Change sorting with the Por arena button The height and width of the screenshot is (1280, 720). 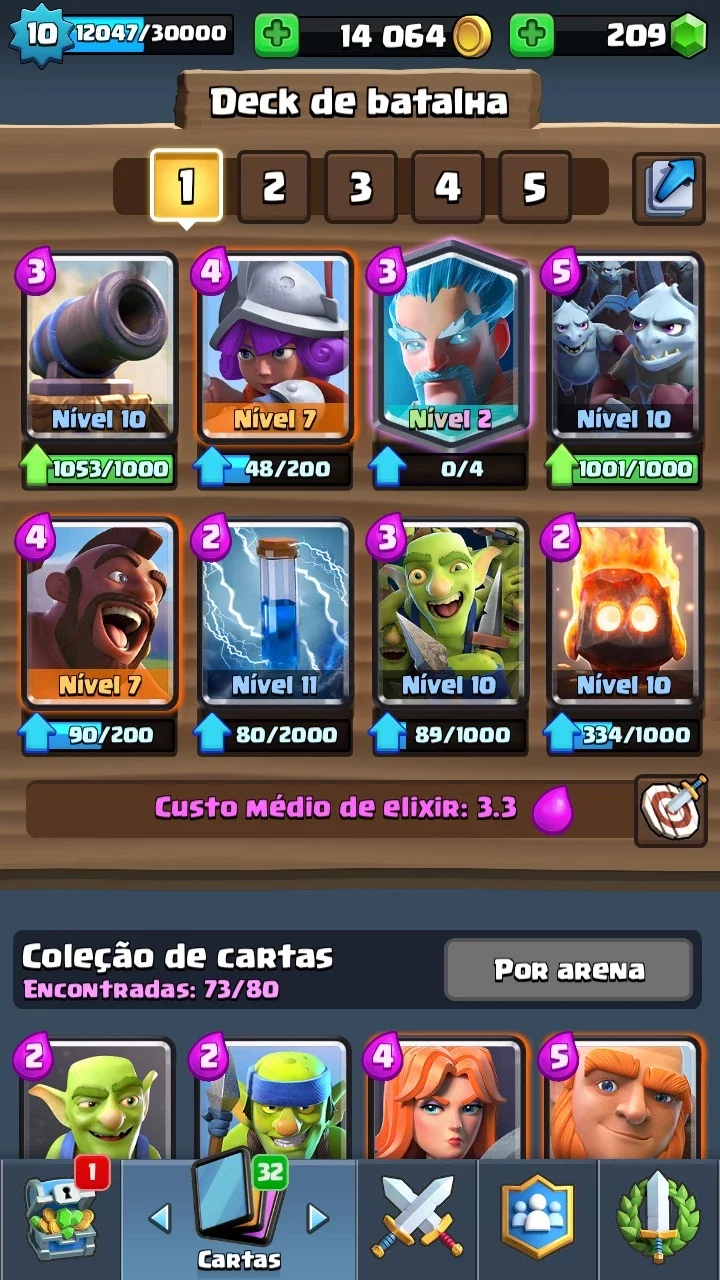click(569, 969)
